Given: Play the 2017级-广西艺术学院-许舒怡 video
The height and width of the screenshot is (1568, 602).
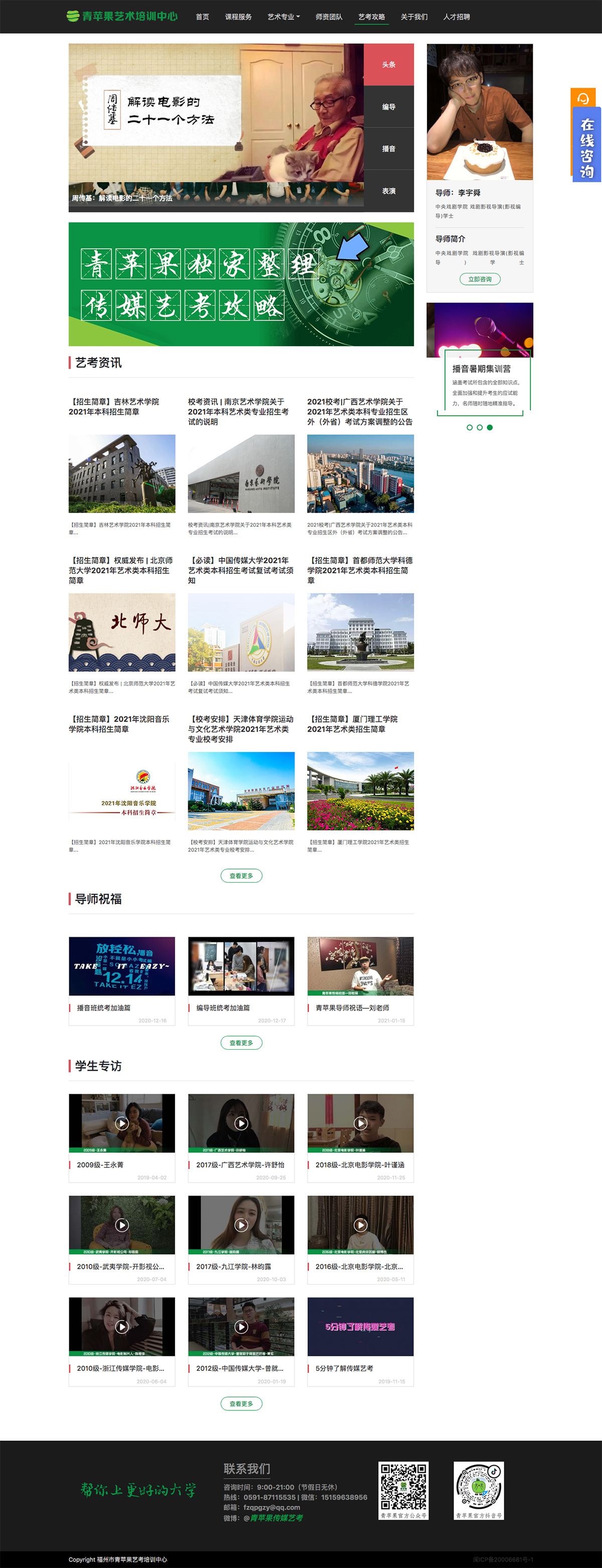Looking at the screenshot, I should point(241,1123).
